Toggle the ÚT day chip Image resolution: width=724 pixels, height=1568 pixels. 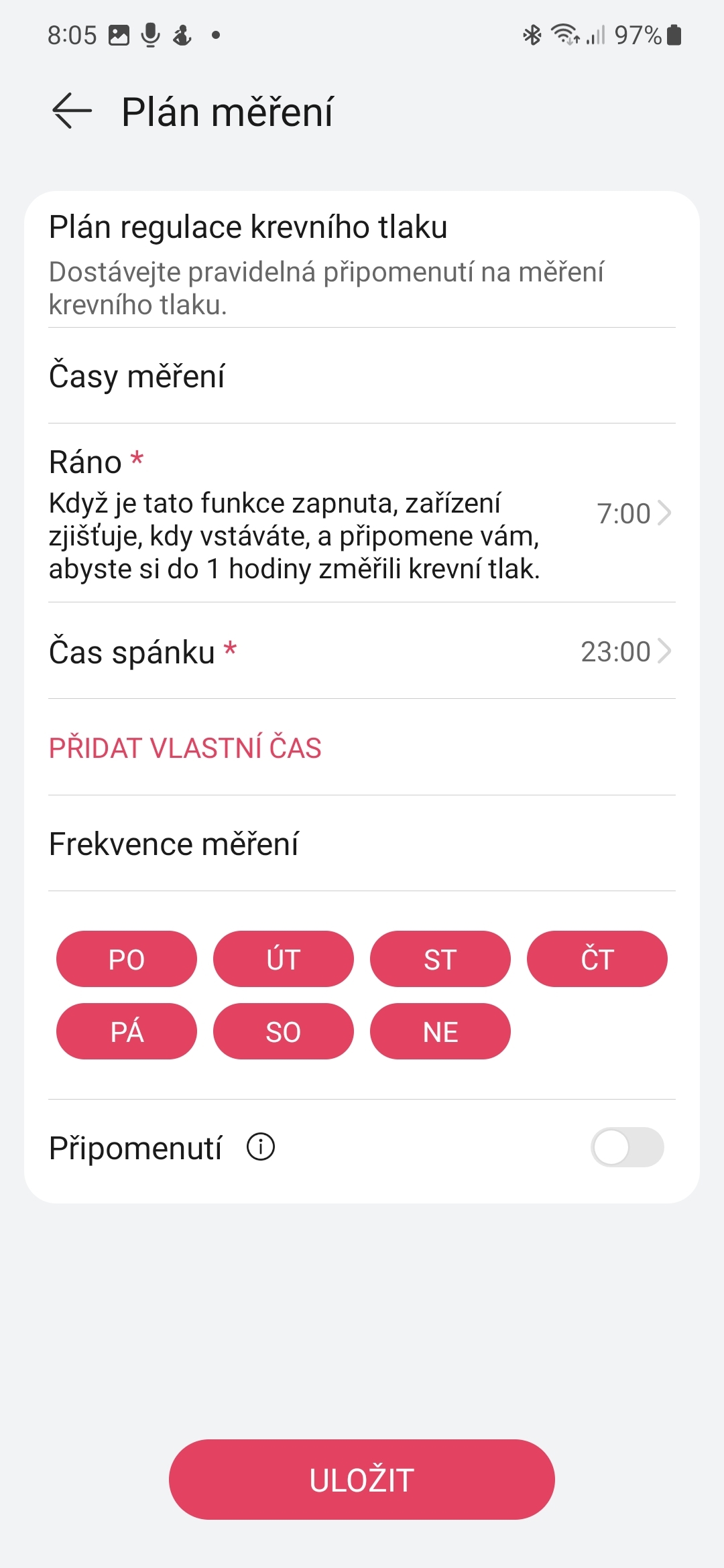click(x=283, y=959)
